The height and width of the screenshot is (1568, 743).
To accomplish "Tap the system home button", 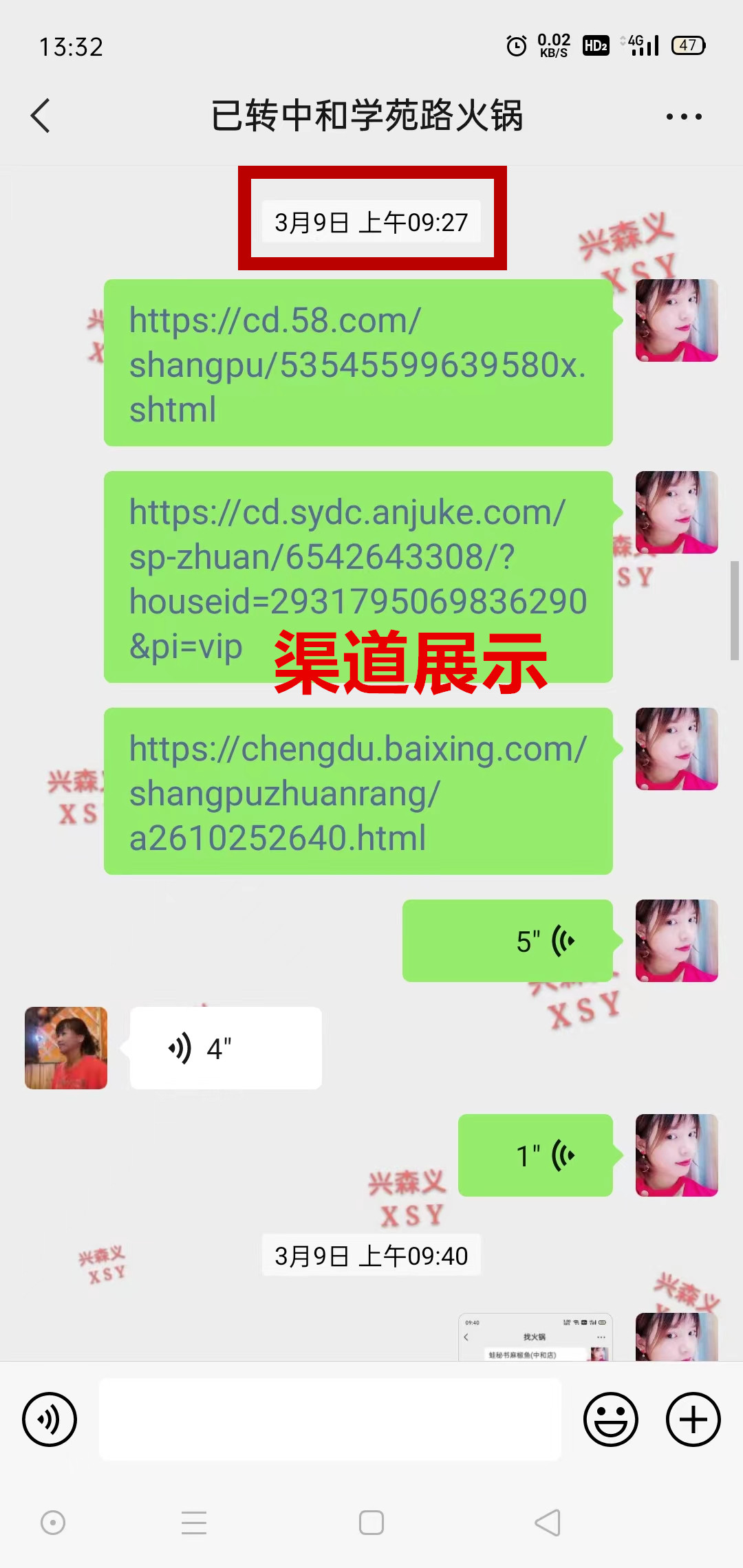I will coord(371,1523).
